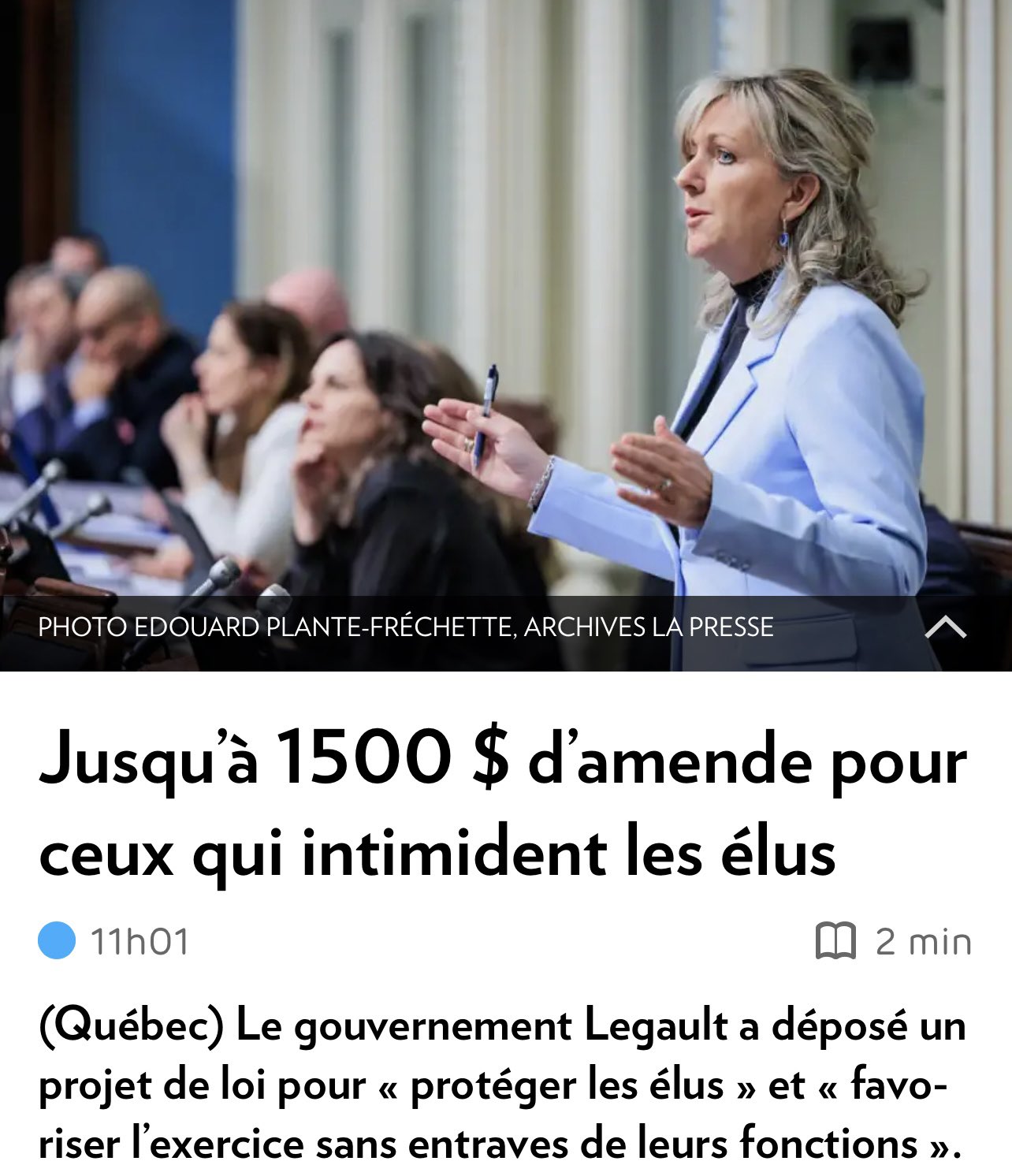Open the article photo in full view

pyautogui.click(x=504, y=300)
